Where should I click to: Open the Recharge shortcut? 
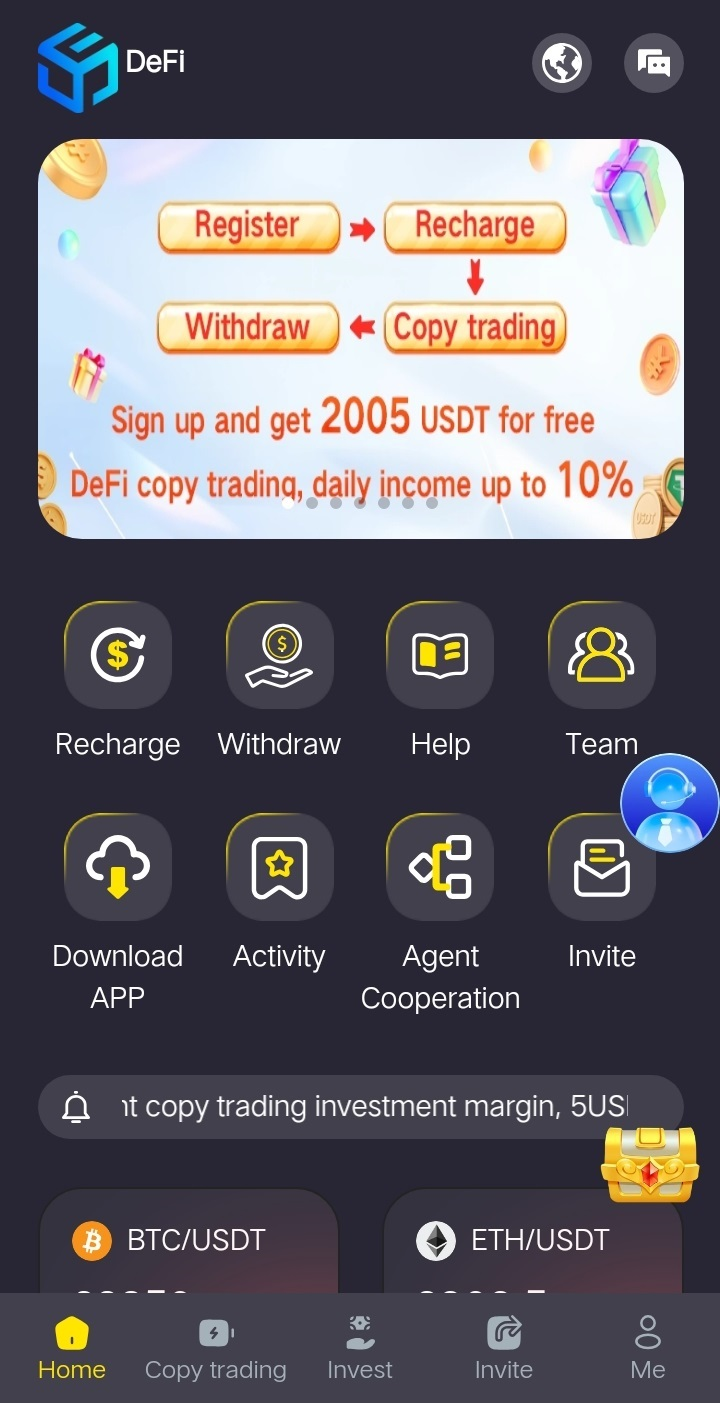[x=118, y=655]
